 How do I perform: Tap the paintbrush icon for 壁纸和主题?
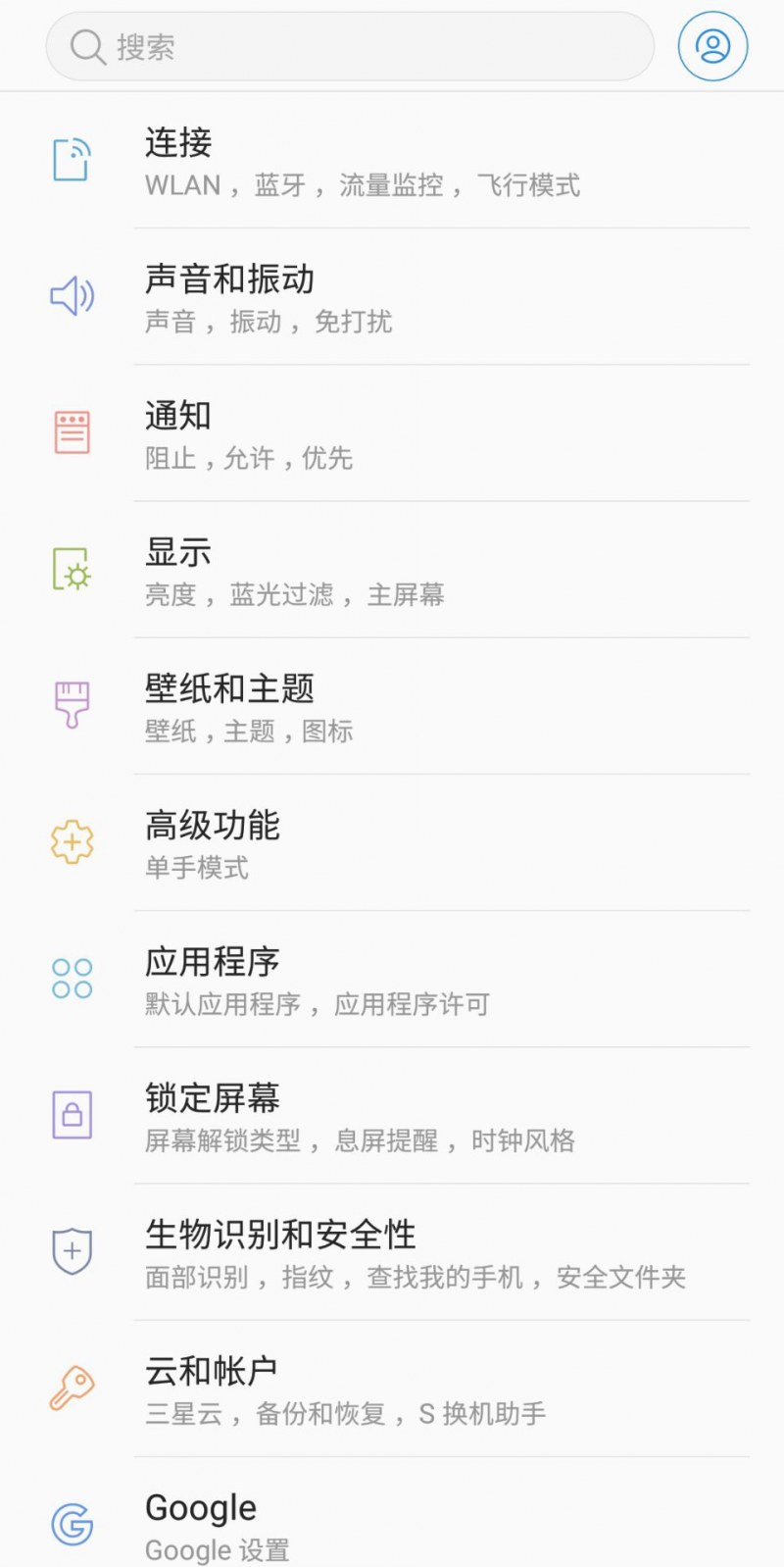coord(72,704)
